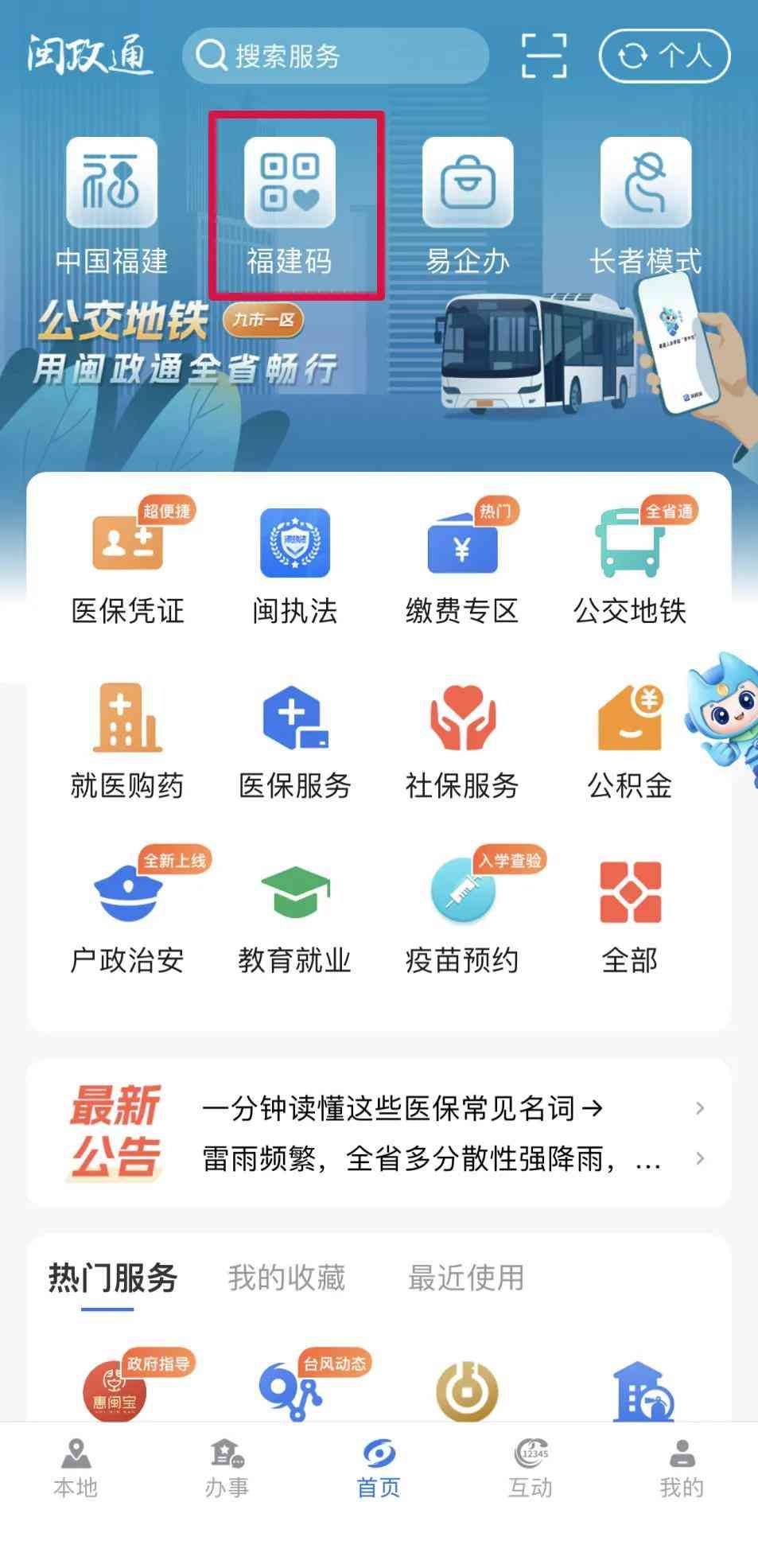This screenshot has width=758, height=1568.
Task: Book via 疫苗预约
Action: pos(462,915)
